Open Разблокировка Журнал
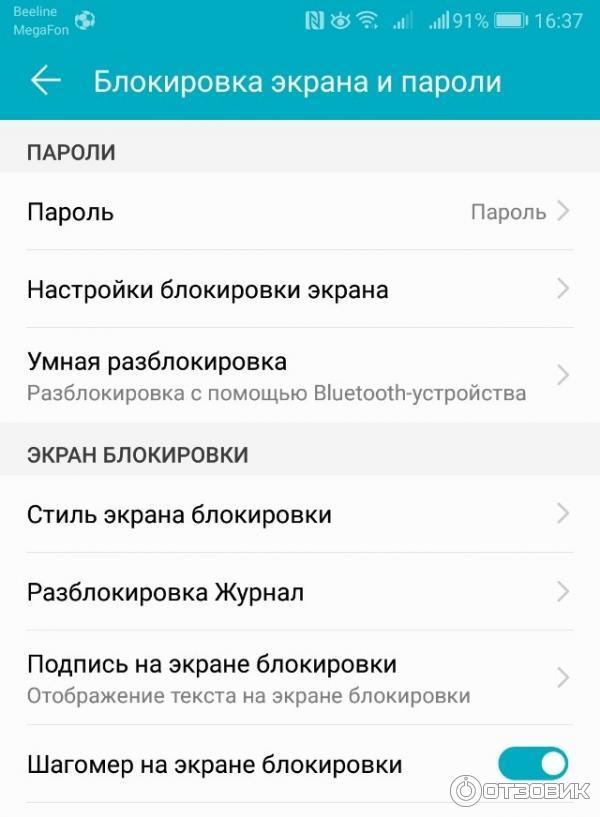This screenshot has width=600, height=817. (x=299, y=592)
